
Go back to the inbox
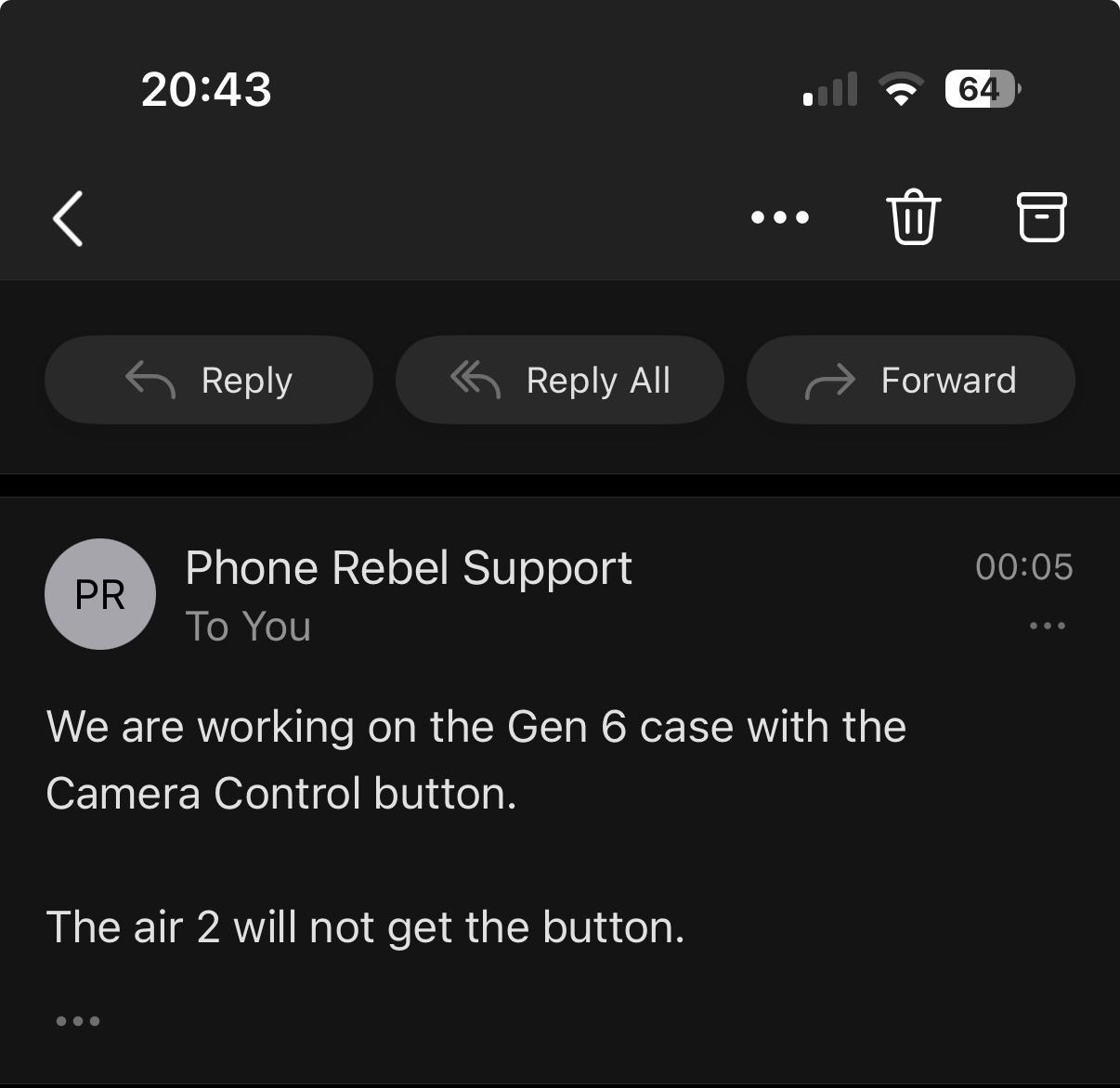pos(68,218)
